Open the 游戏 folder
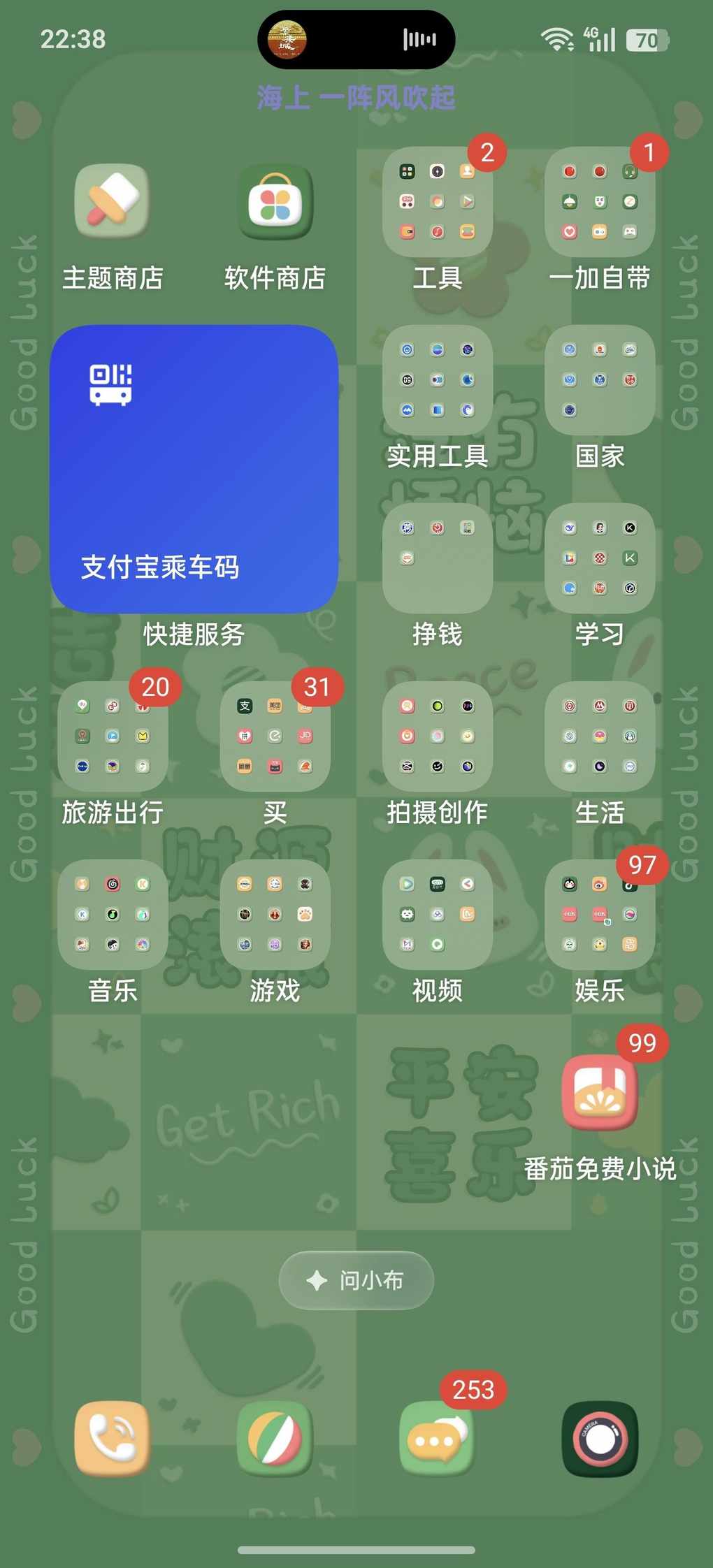The image size is (713, 1568). pos(275,915)
